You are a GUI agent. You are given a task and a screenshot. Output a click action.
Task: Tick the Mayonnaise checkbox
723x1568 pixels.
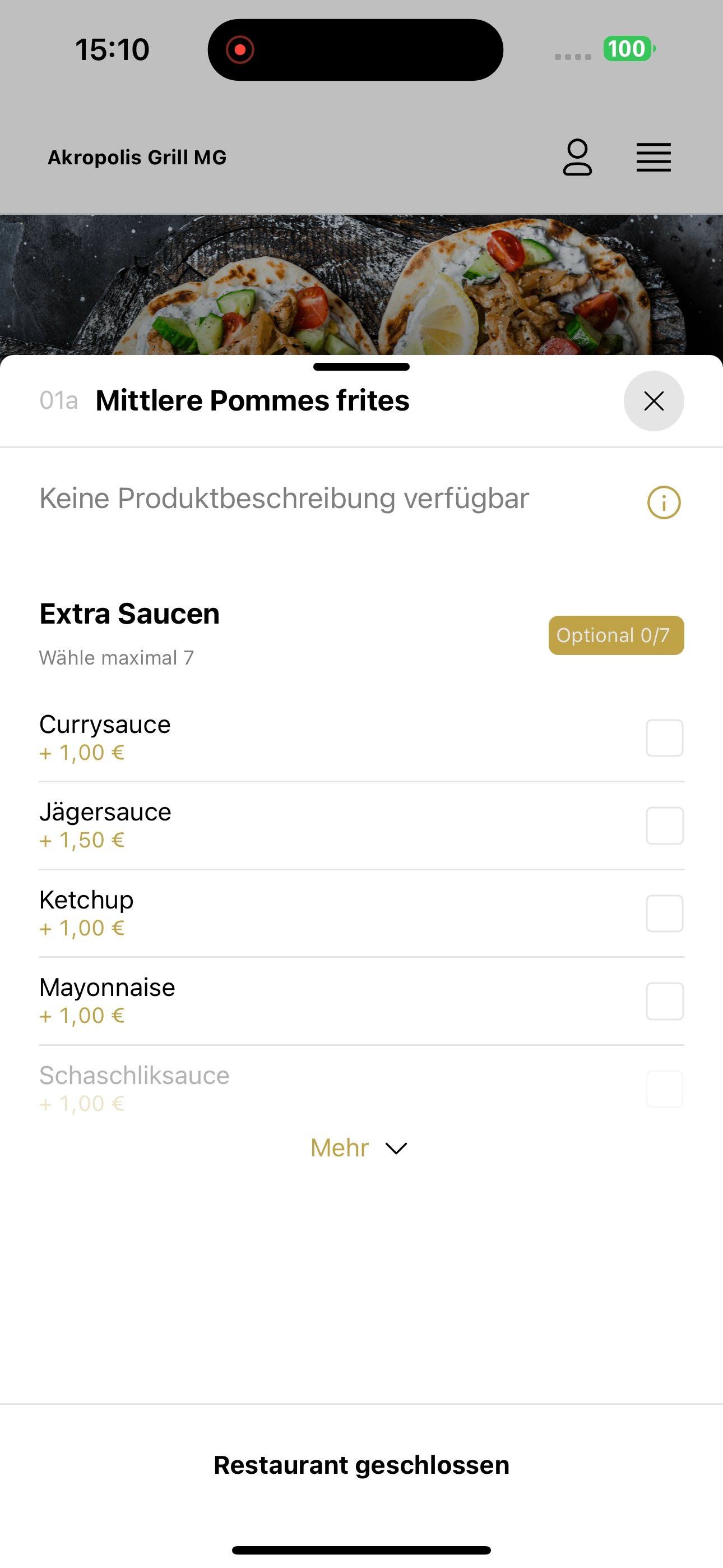coord(665,1000)
